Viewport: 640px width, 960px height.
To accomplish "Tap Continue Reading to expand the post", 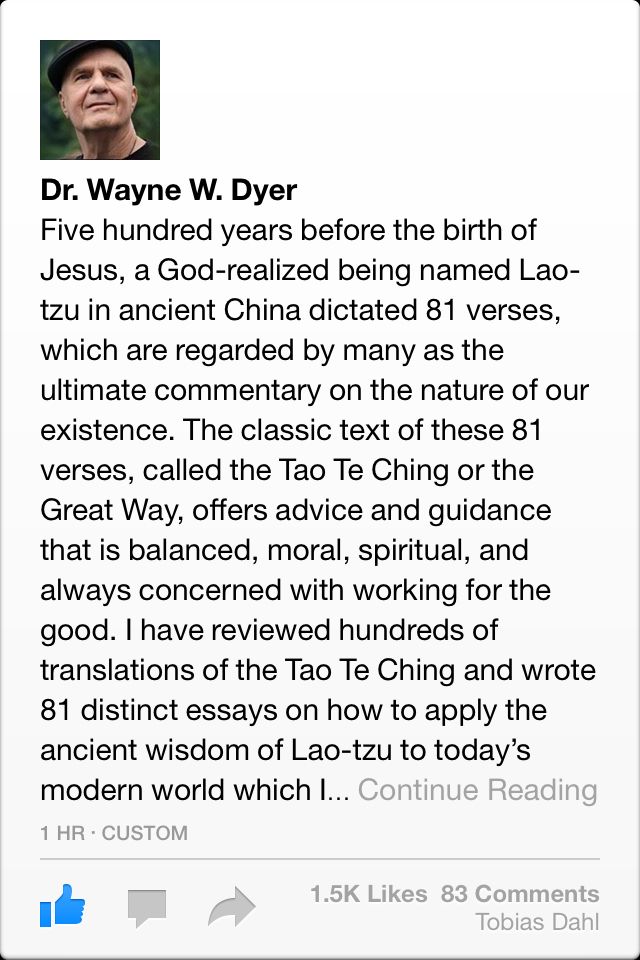I will 477,790.
